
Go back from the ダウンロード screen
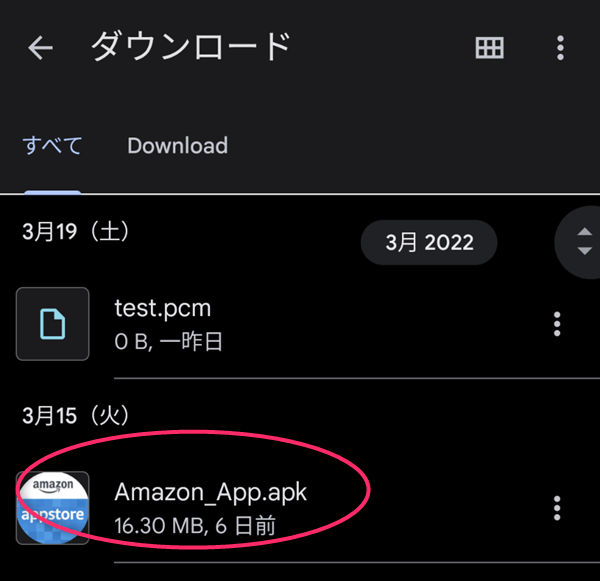40,48
